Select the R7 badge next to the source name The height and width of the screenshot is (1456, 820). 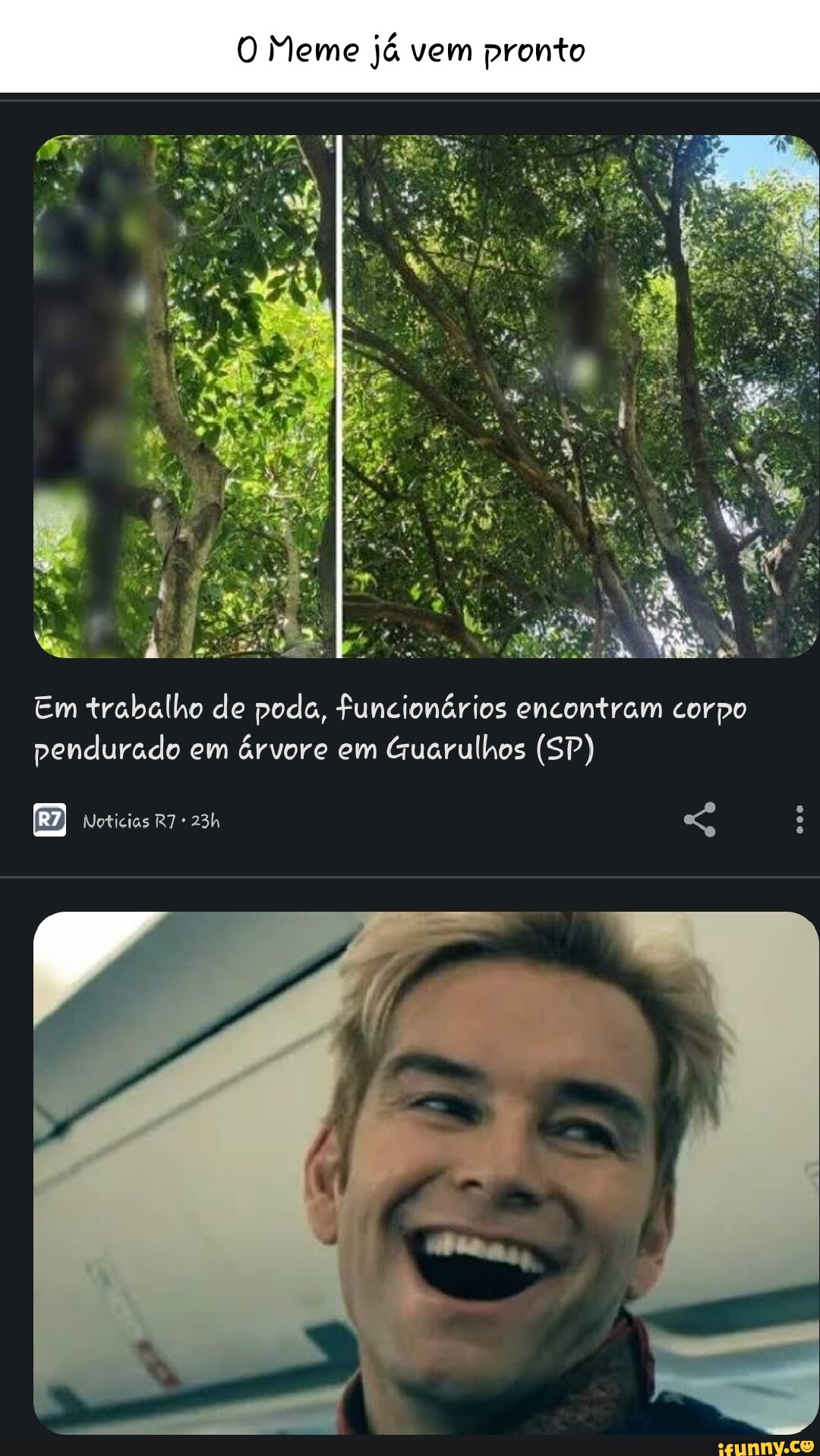click(x=50, y=818)
